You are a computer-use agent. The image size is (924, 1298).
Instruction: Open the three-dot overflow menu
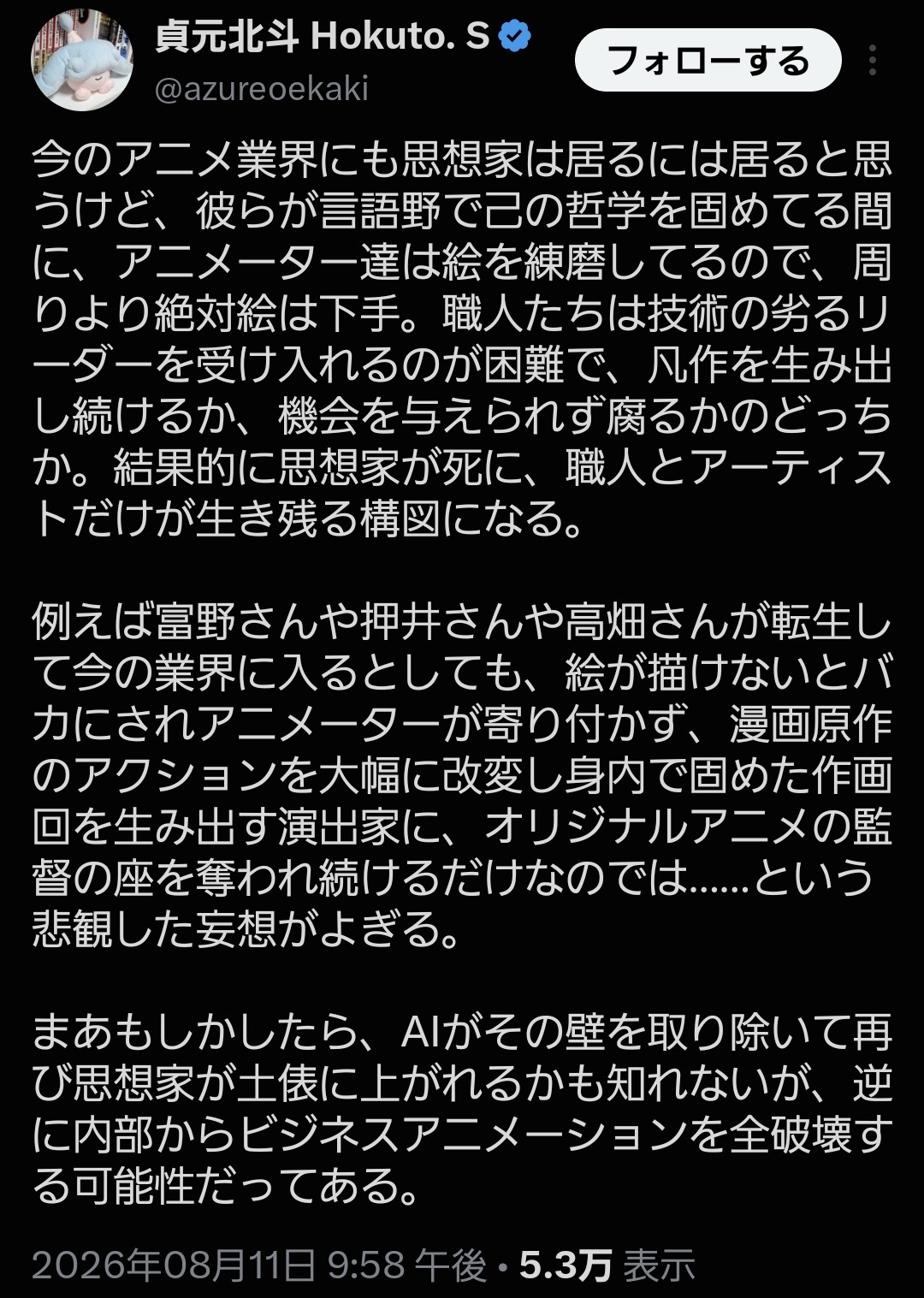pyautogui.click(x=873, y=61)
